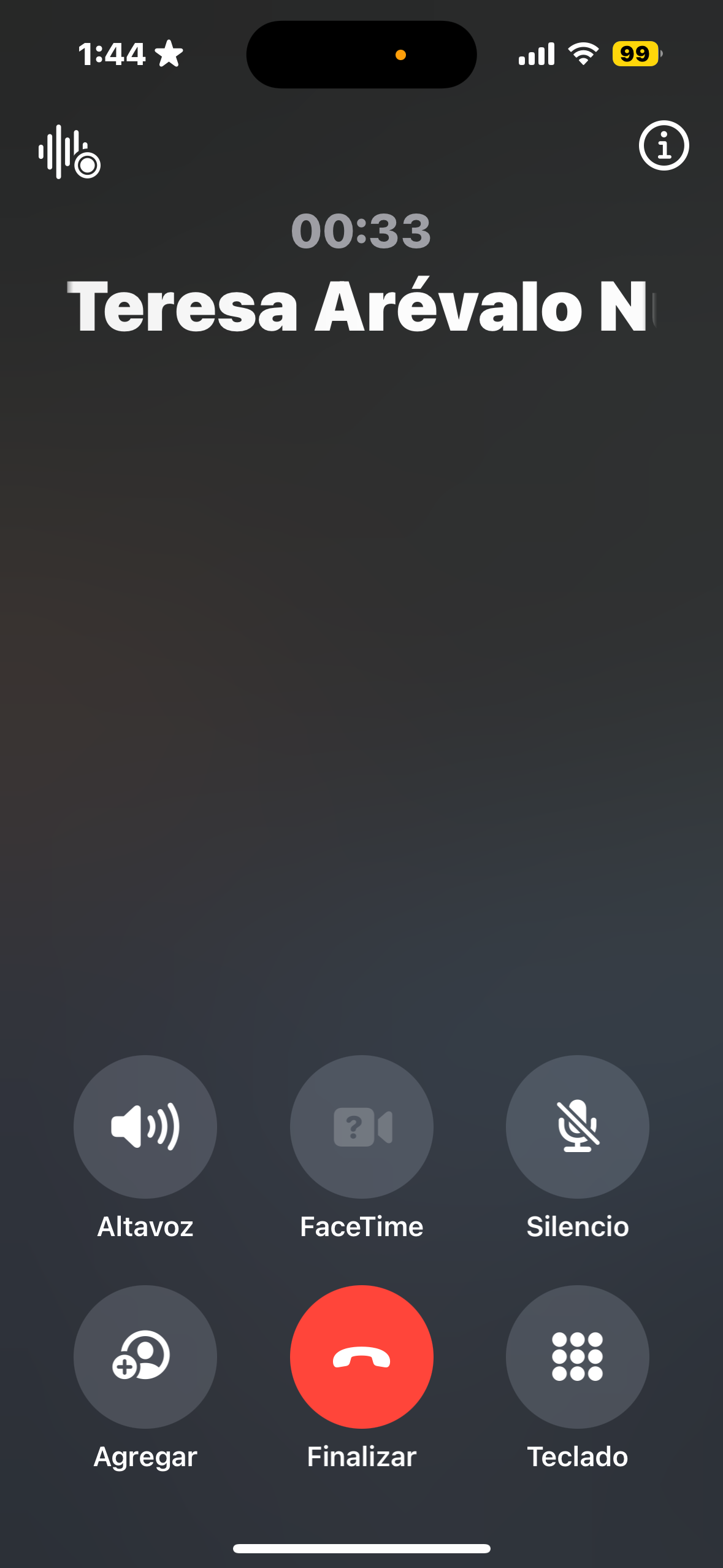
Task: Open the Teclado keypad
Action: pos(577,1356)
